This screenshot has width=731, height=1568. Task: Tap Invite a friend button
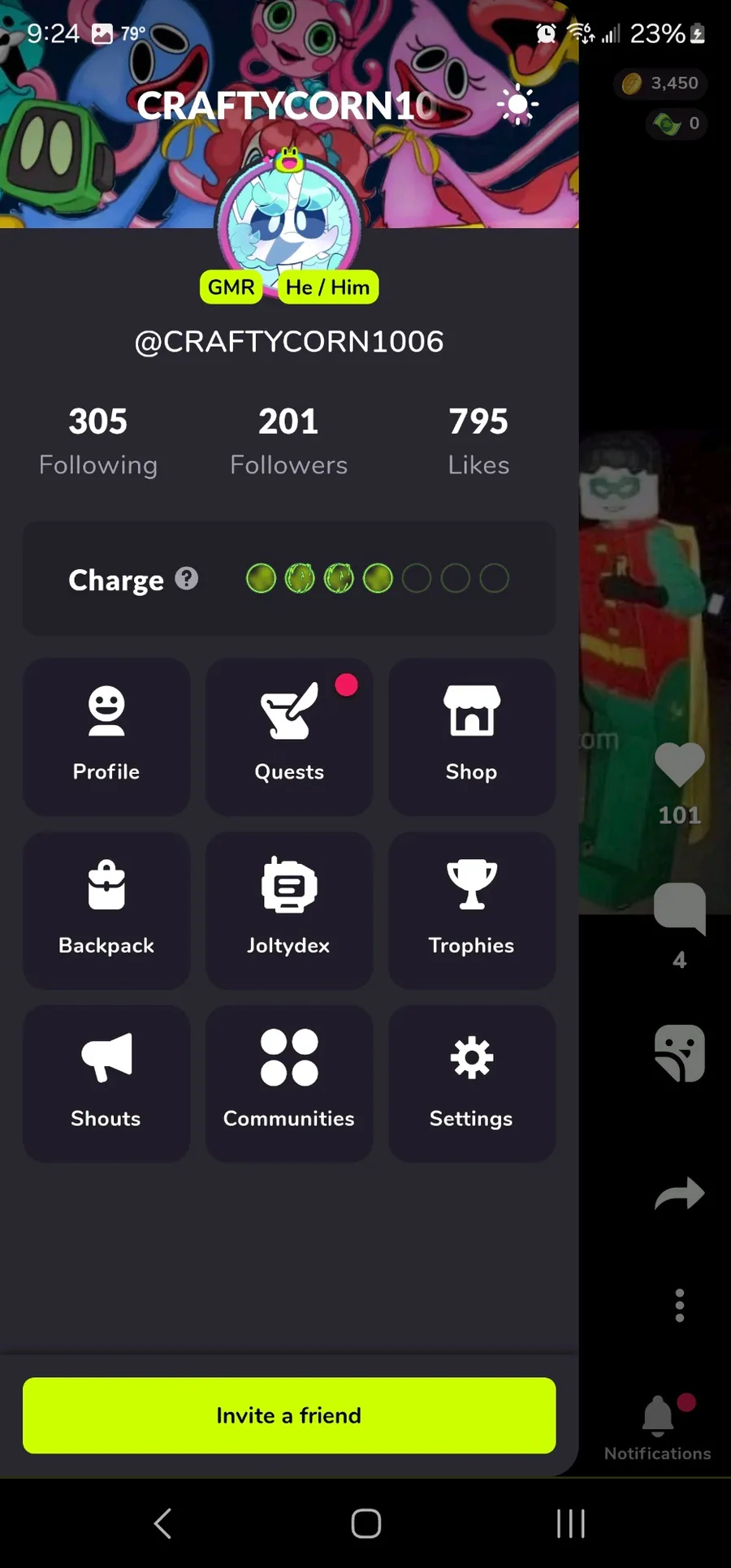[x=288, y=1415]
